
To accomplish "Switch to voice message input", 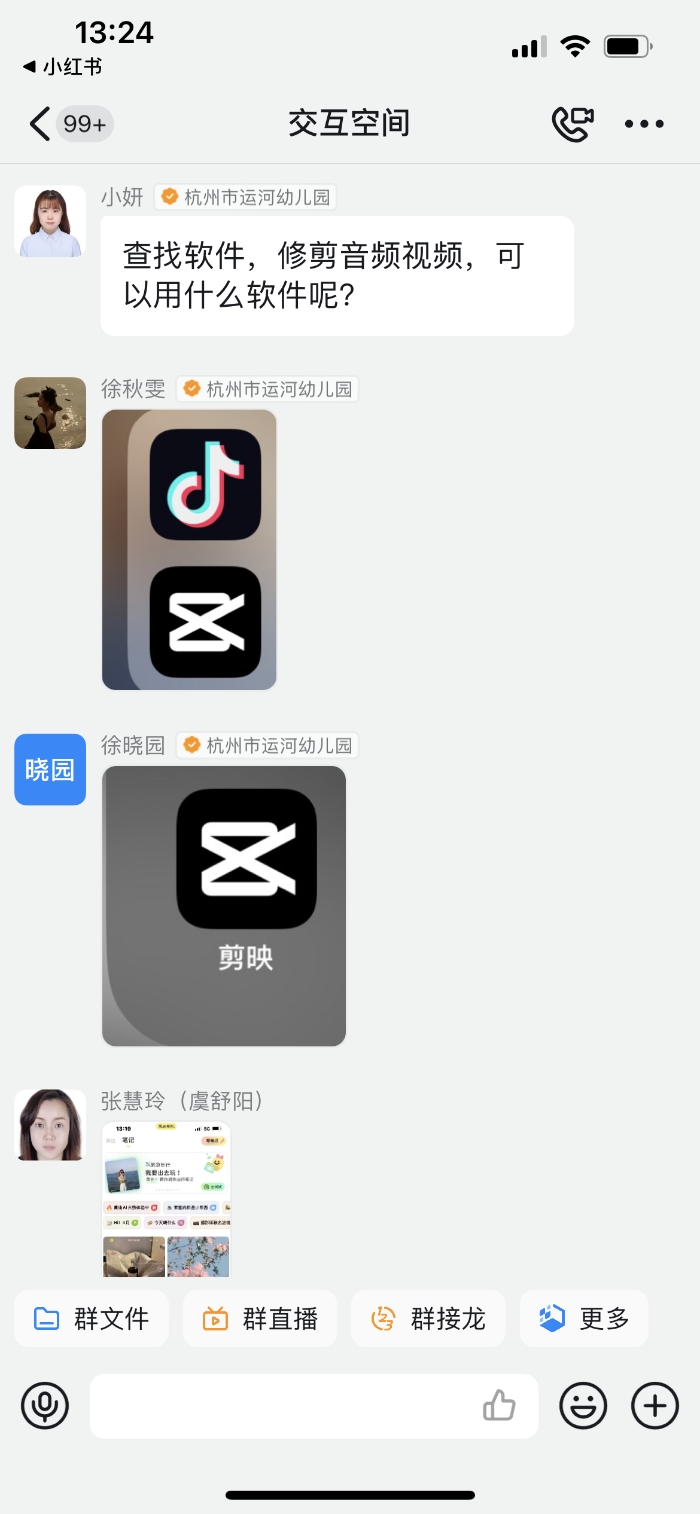I will pos(45,1406).
